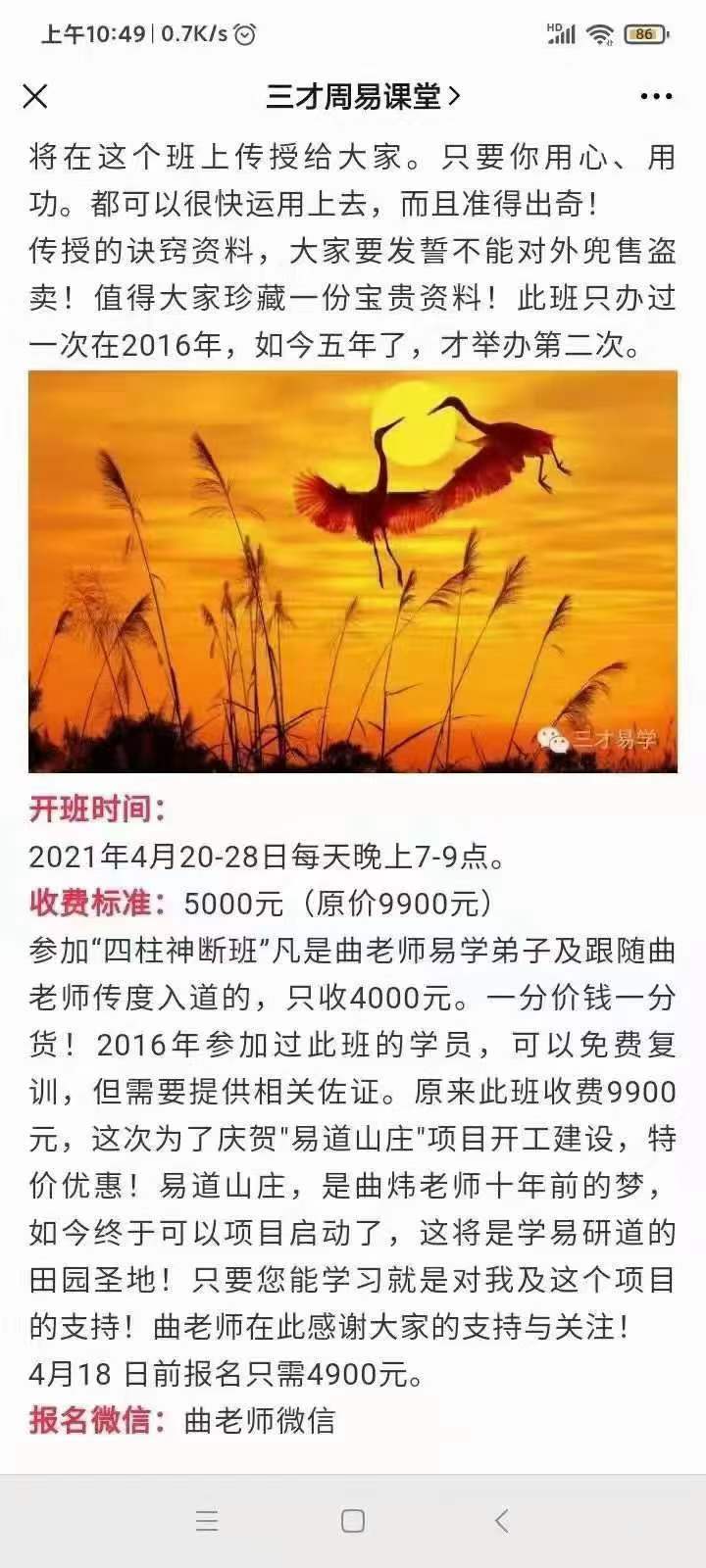
Task: Tap the home navigation button
Action: pos(353,1520)
